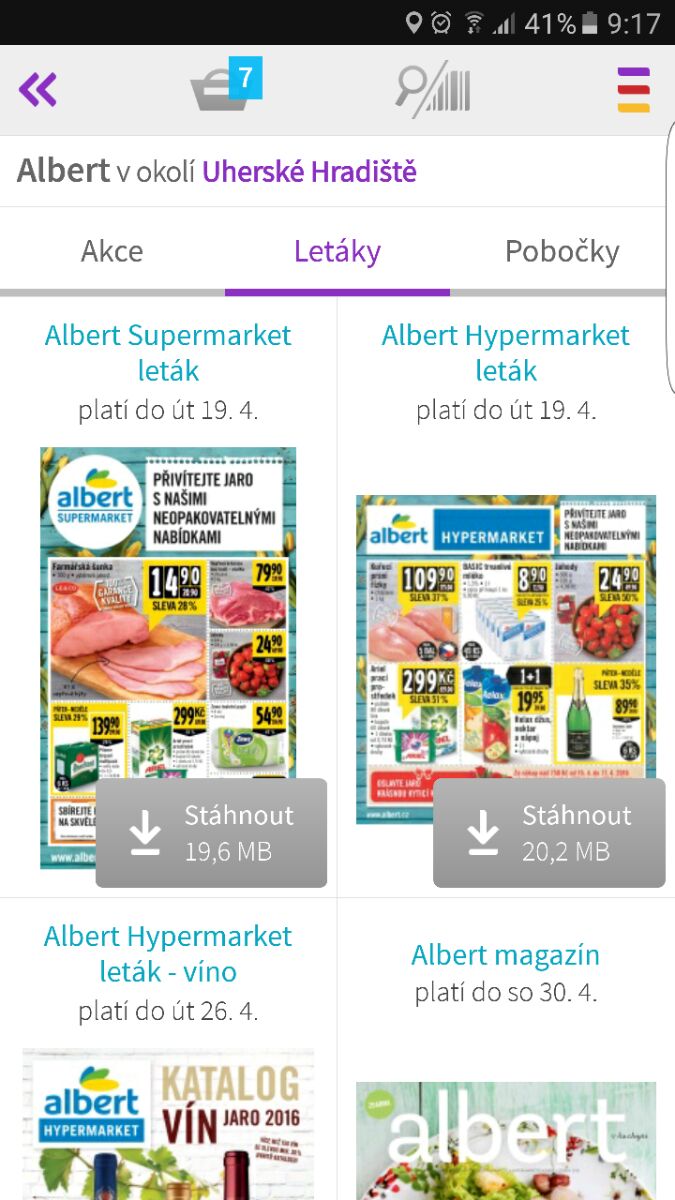
Task: Download the 20,2 MB Hypermarket flyer
Action: [549, 833]
